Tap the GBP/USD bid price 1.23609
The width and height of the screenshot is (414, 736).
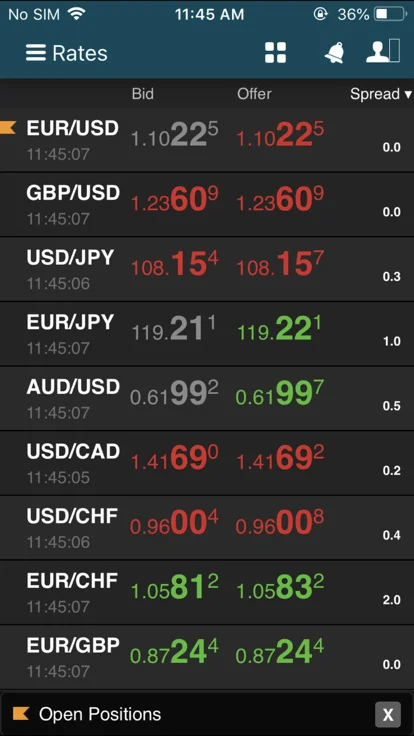pyautogui.click(x=174, y=199)
